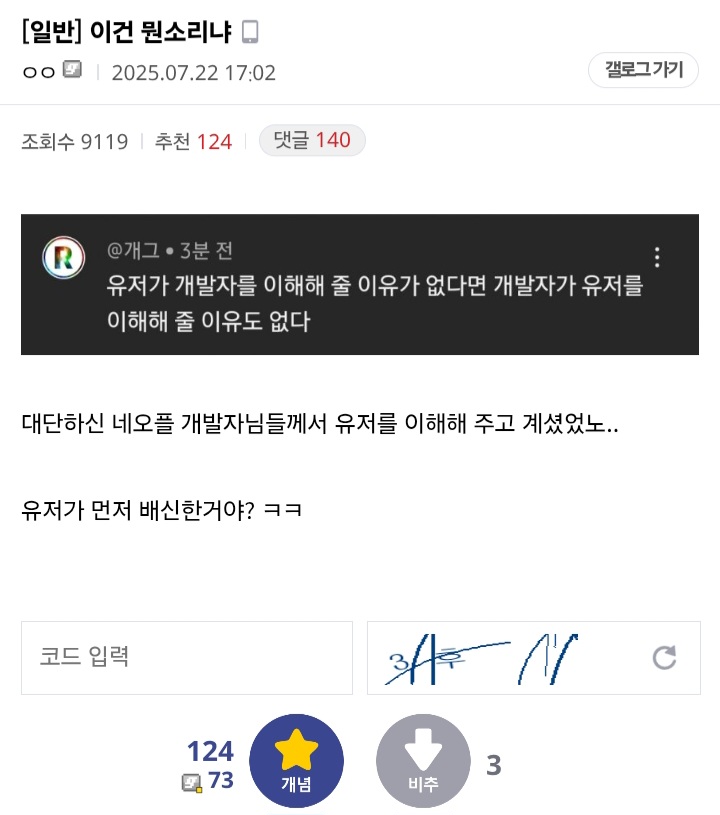
Task: Downvote the post with 비추 button
Action: pyautogui.click(x=423, y=761)
